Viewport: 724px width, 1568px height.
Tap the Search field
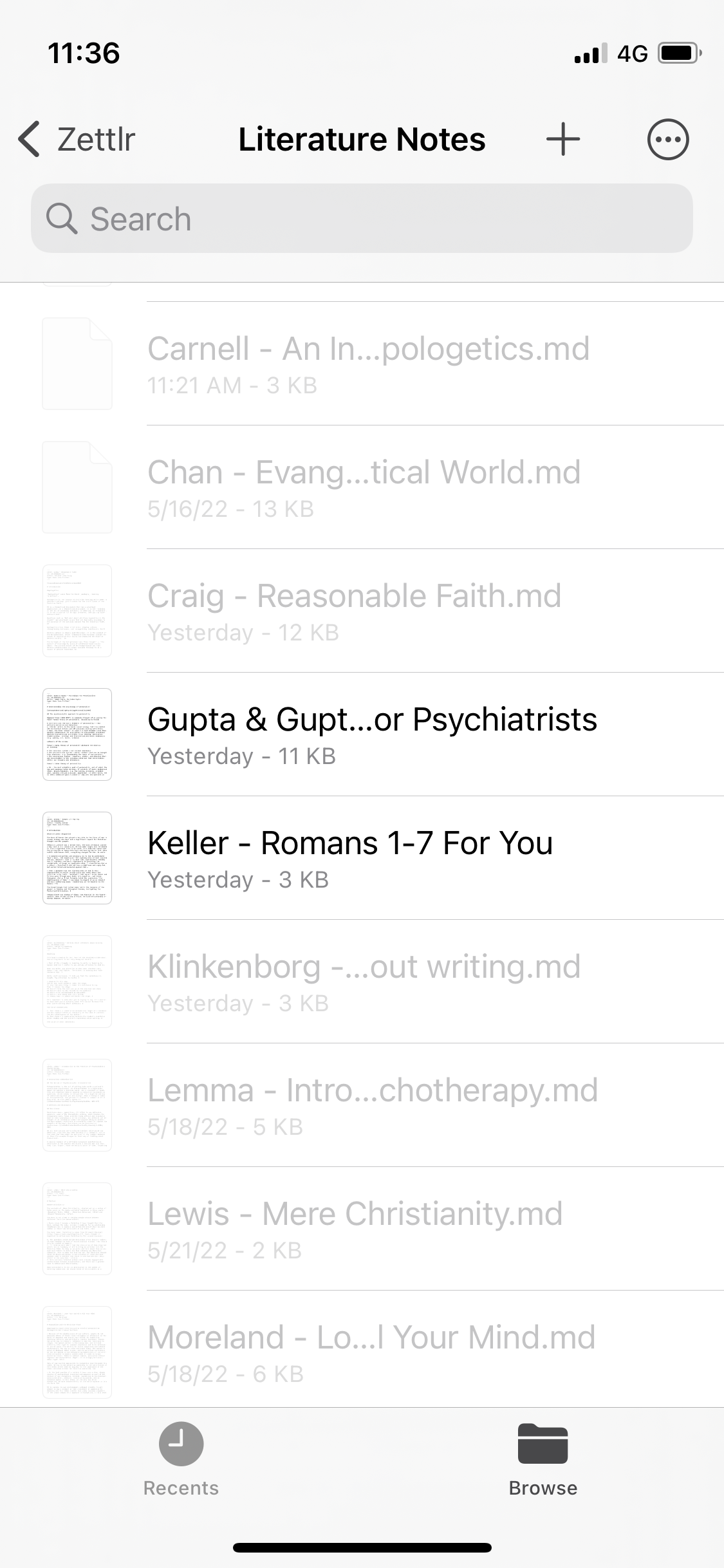click(362, 219)
